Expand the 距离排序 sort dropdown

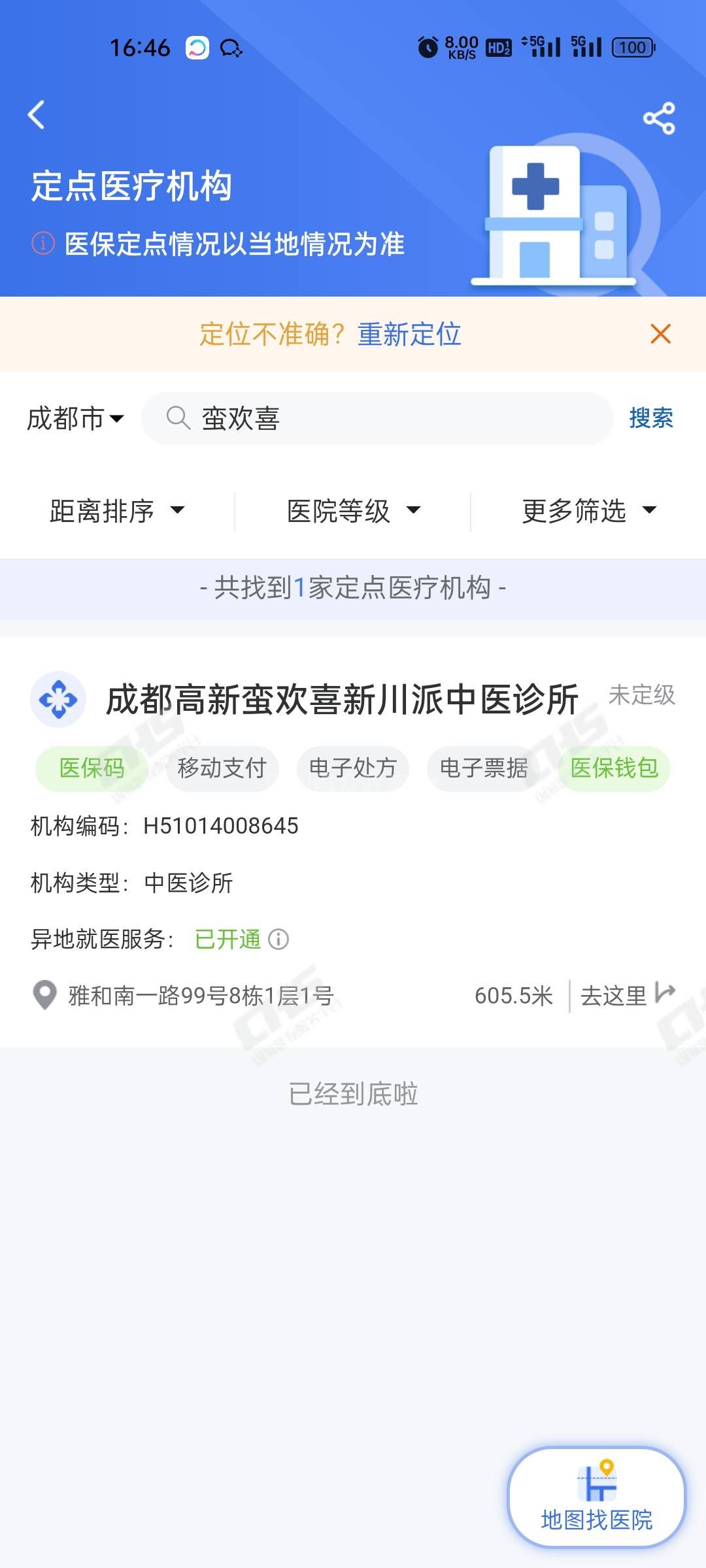point(118,511)
